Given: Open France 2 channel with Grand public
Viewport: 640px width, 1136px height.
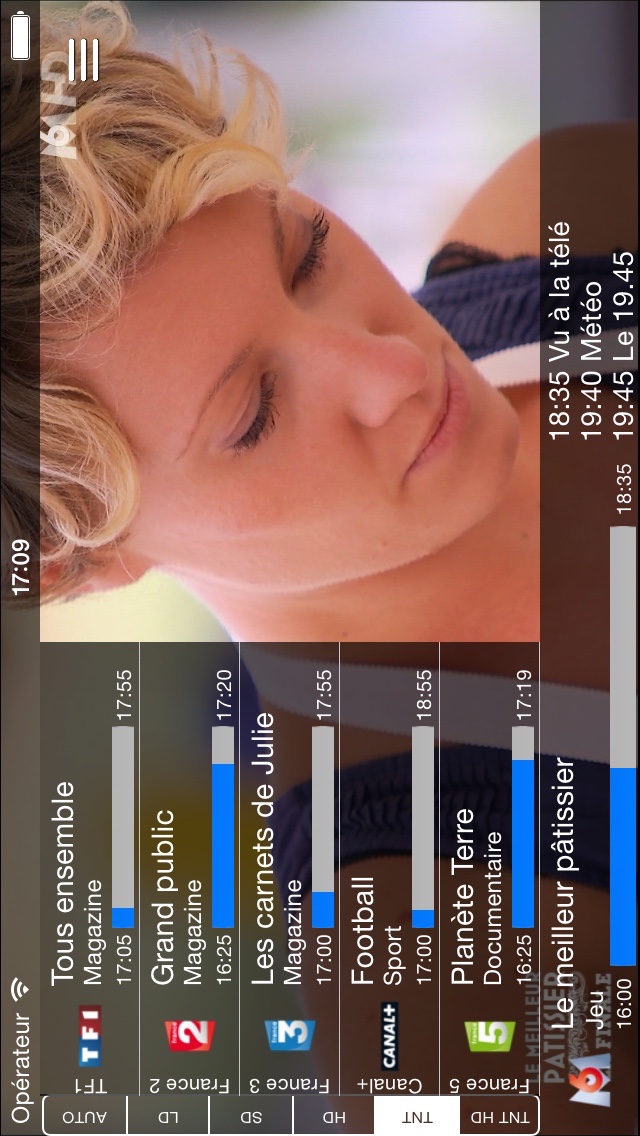Looking at the screenshot, I should click(190, 880).
